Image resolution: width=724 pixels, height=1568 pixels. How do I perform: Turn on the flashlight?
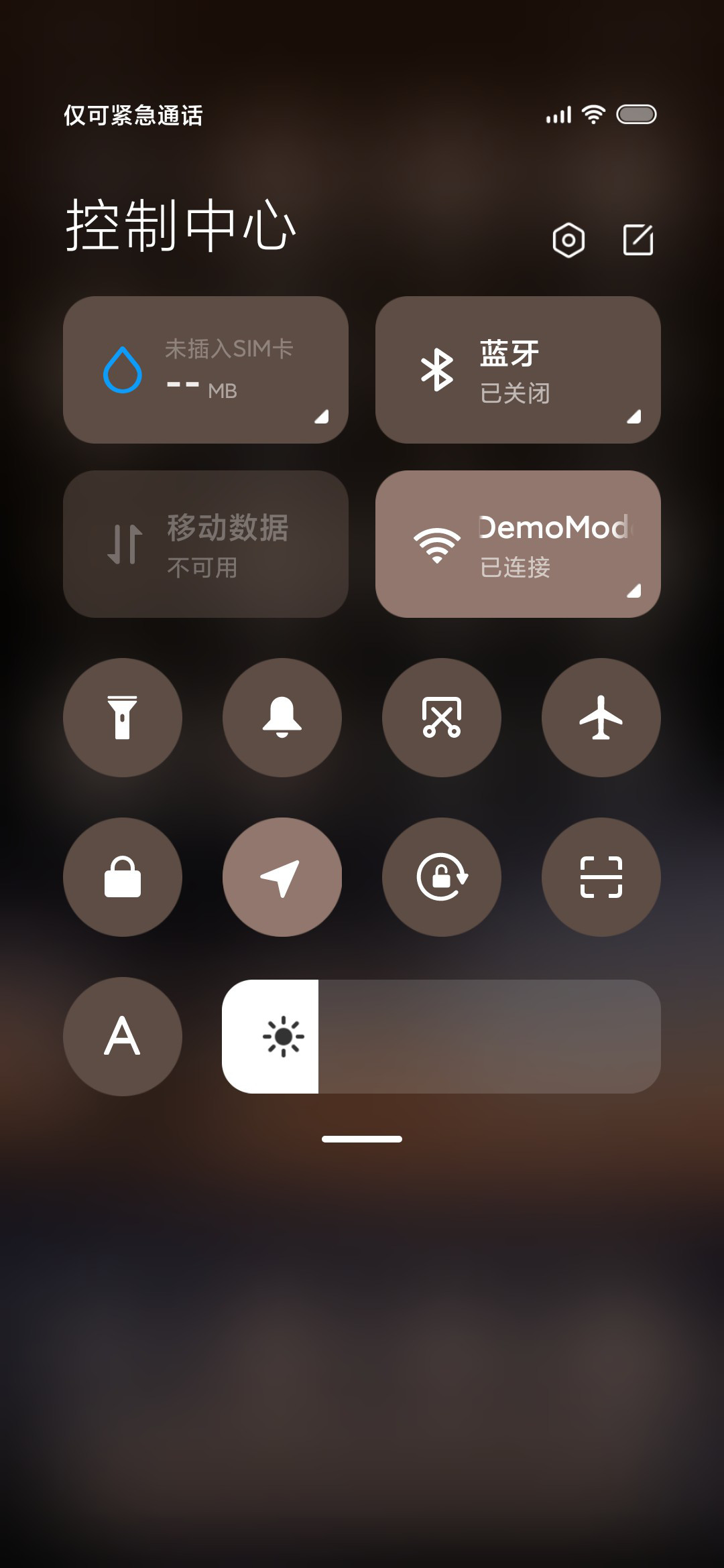point(123,718)
